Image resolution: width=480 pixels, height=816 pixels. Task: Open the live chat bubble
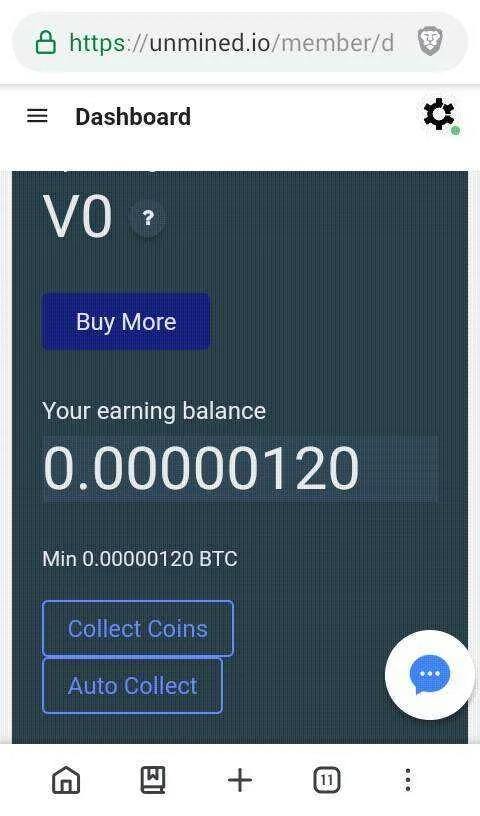click(x=429, y=675)
